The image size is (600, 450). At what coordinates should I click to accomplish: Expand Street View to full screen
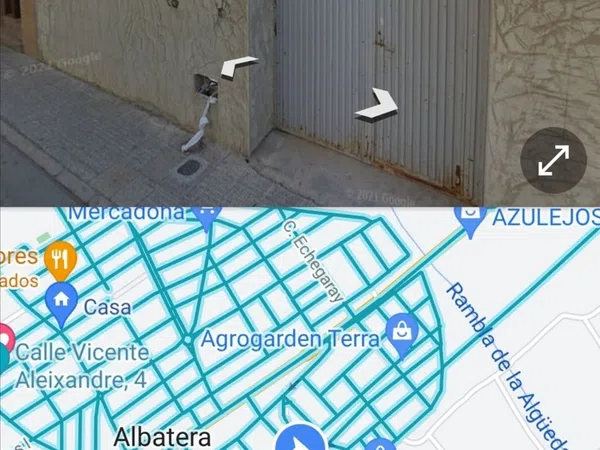tap(554, 159)
